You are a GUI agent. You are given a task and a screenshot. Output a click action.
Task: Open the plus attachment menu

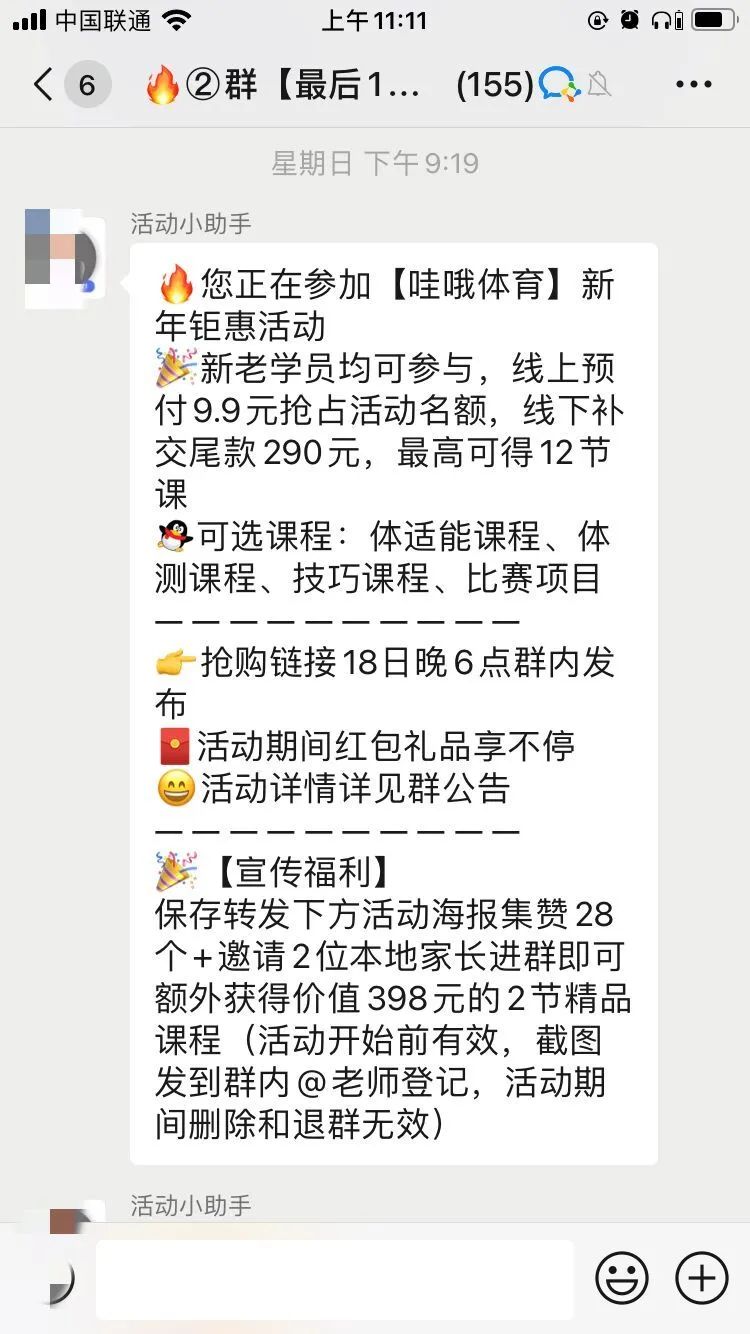pos(701,1278)
